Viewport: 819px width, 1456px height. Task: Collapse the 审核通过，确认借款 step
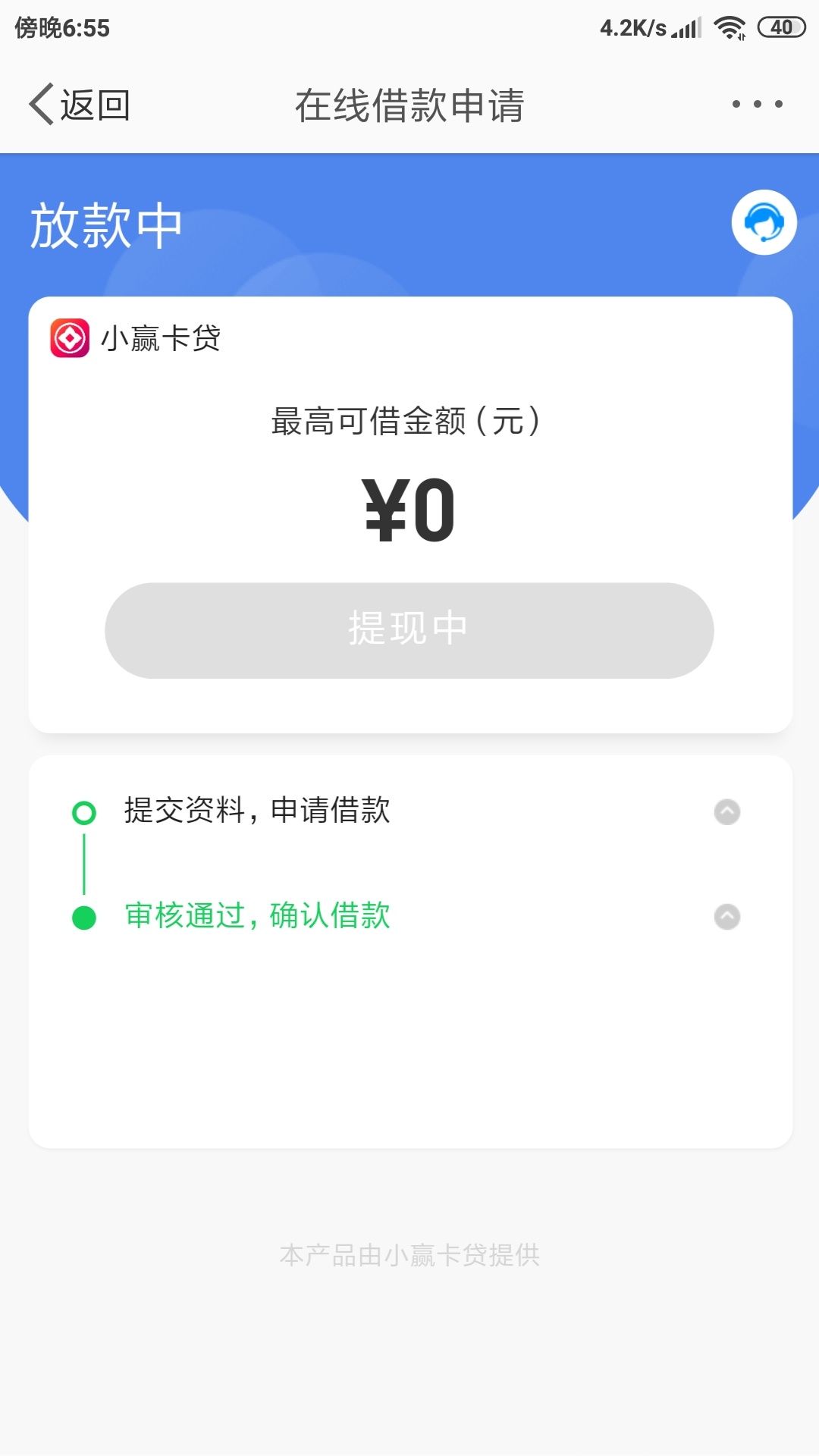click(727, 916)
